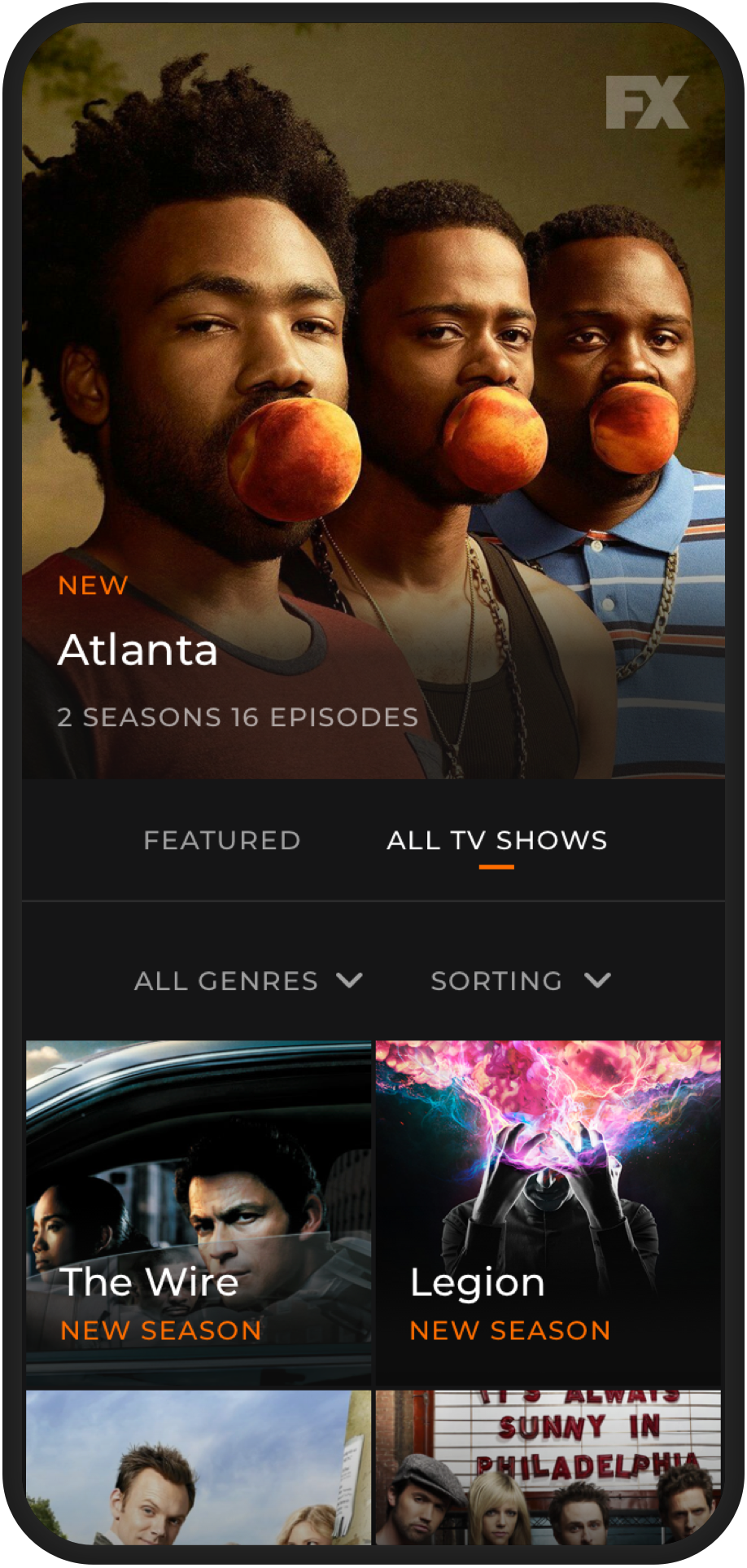
Task: Open the Sorting dropdown
Action: 520,981
